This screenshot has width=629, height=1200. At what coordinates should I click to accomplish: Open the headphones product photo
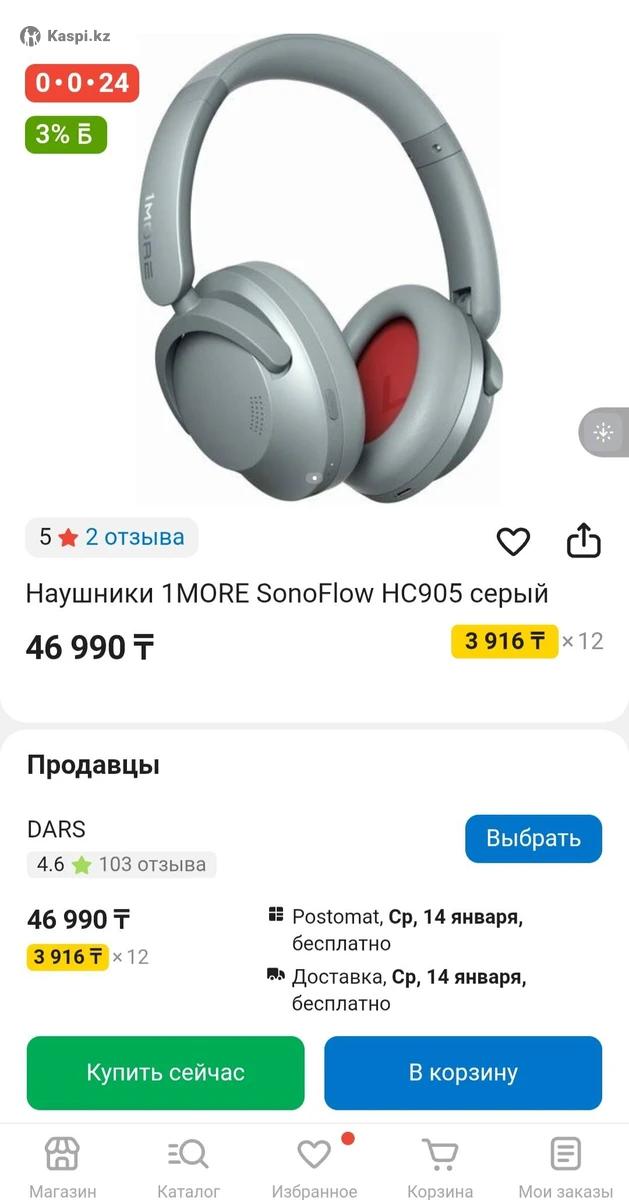320,270
